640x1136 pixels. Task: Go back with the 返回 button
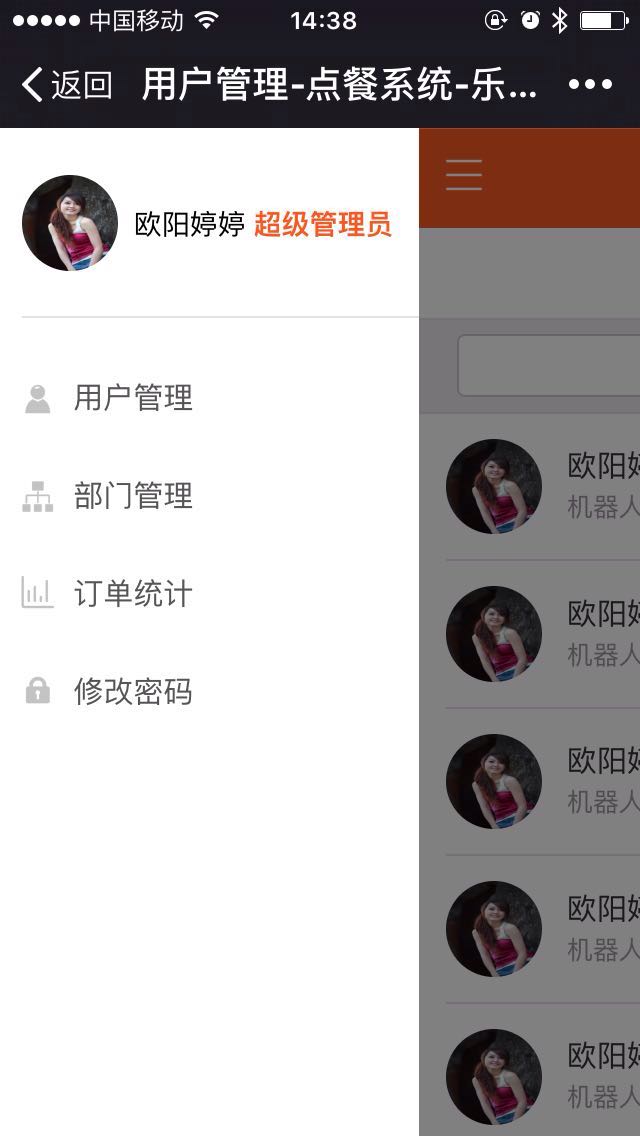tap(67, 85)
